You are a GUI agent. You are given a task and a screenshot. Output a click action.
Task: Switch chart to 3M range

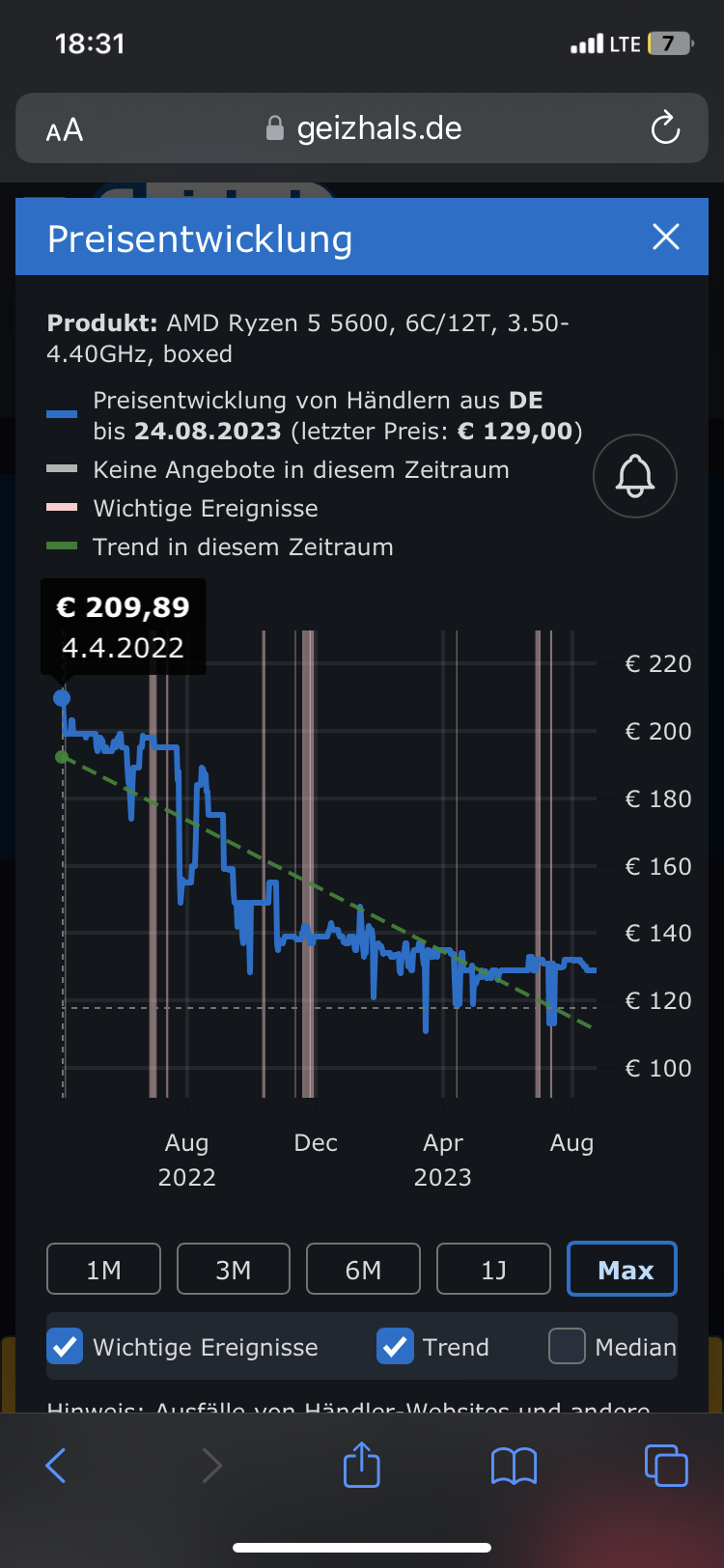point(234,1269)
